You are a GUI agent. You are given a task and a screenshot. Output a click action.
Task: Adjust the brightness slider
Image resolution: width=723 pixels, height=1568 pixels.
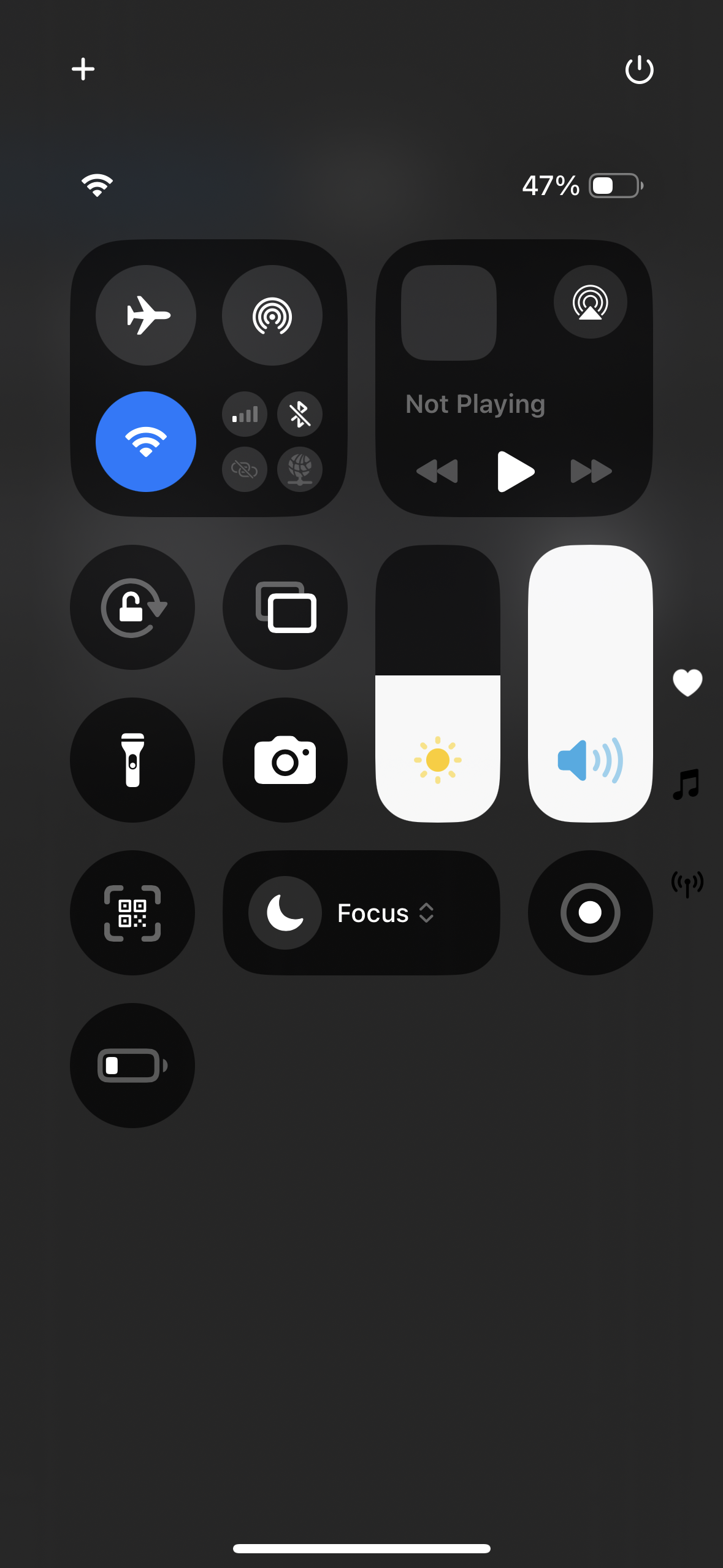tap(438, 683)
